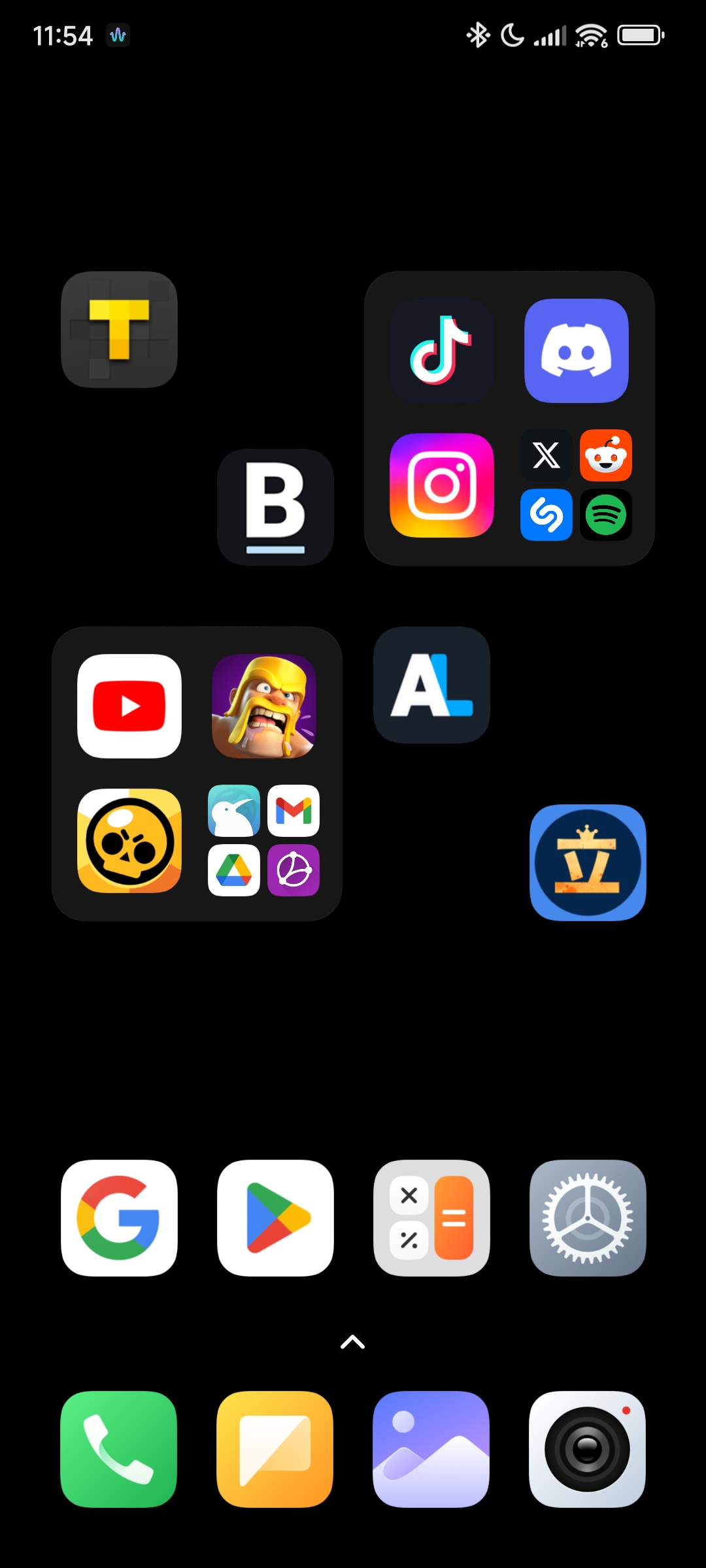This screenshot has height=1568, width=706.
Task: Open the TikTok app
Action: pos(442,351)
